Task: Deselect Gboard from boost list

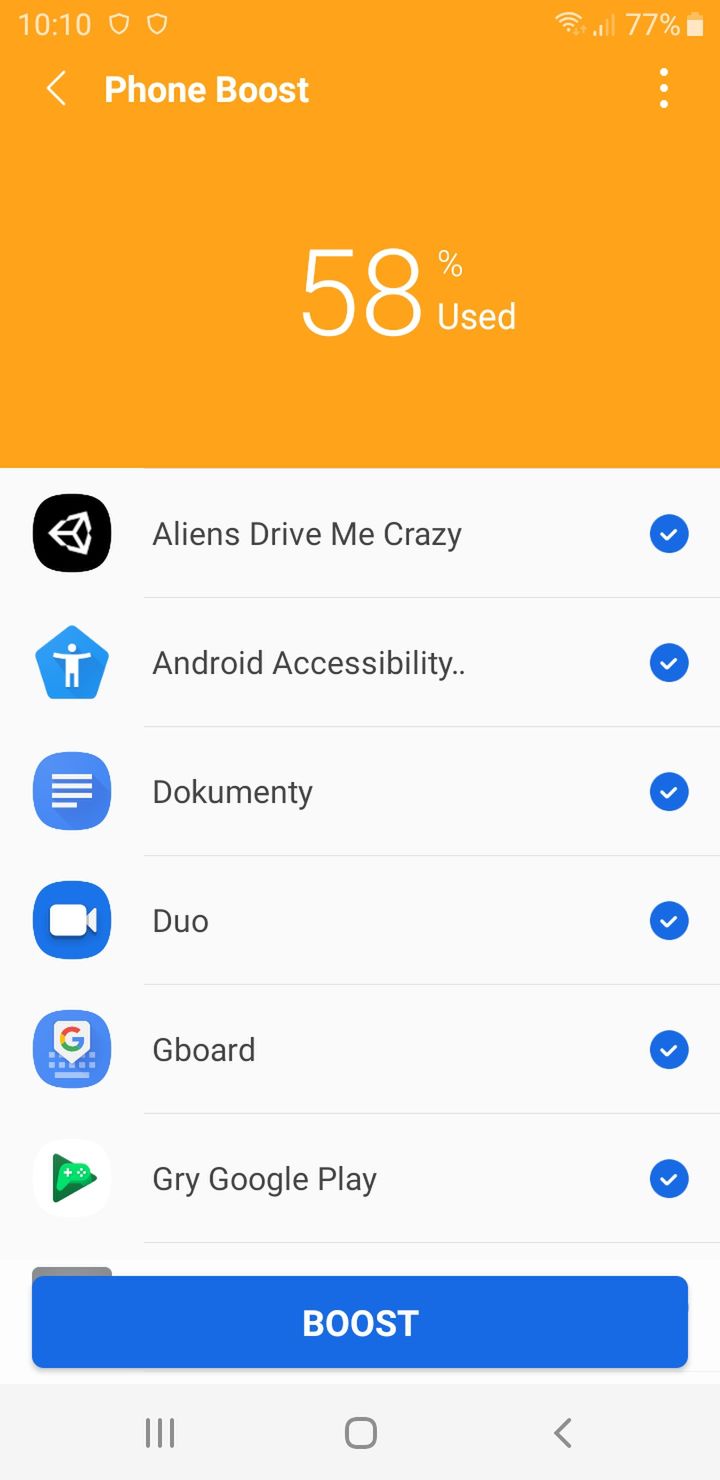Action: pyautogui.click(x=669, y=1050)
